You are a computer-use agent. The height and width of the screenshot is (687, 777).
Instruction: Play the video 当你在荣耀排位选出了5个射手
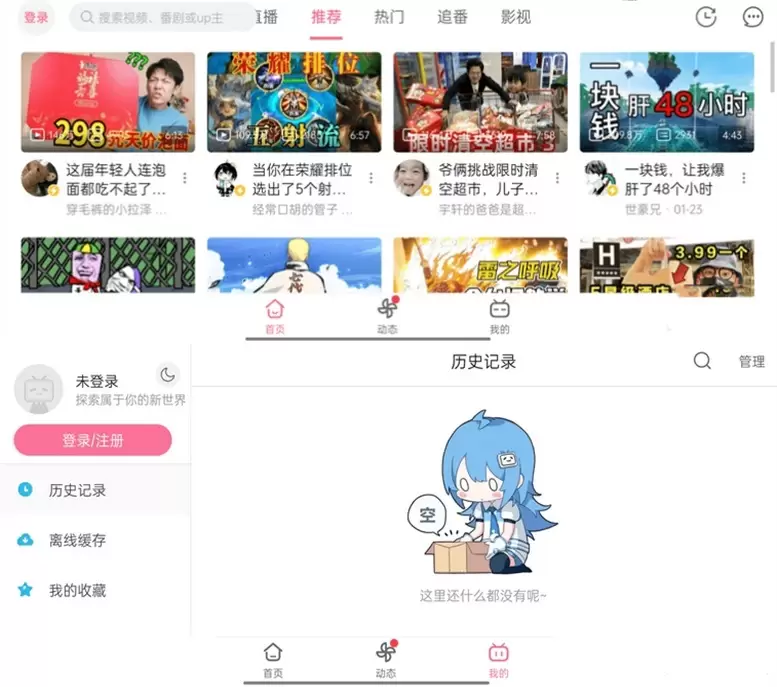[x=294, y=102]
